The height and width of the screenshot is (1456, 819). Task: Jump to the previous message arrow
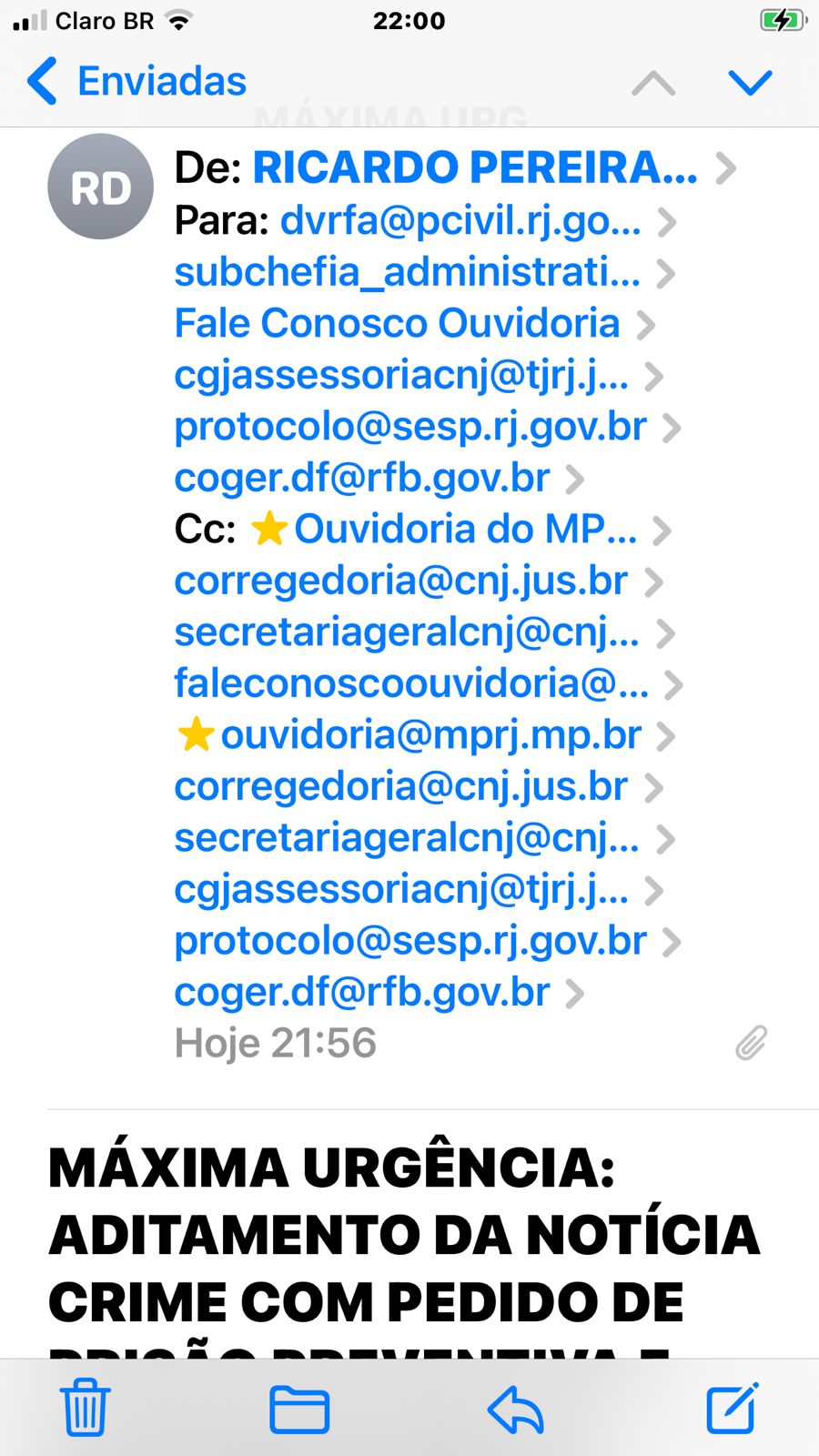(653, 84)
